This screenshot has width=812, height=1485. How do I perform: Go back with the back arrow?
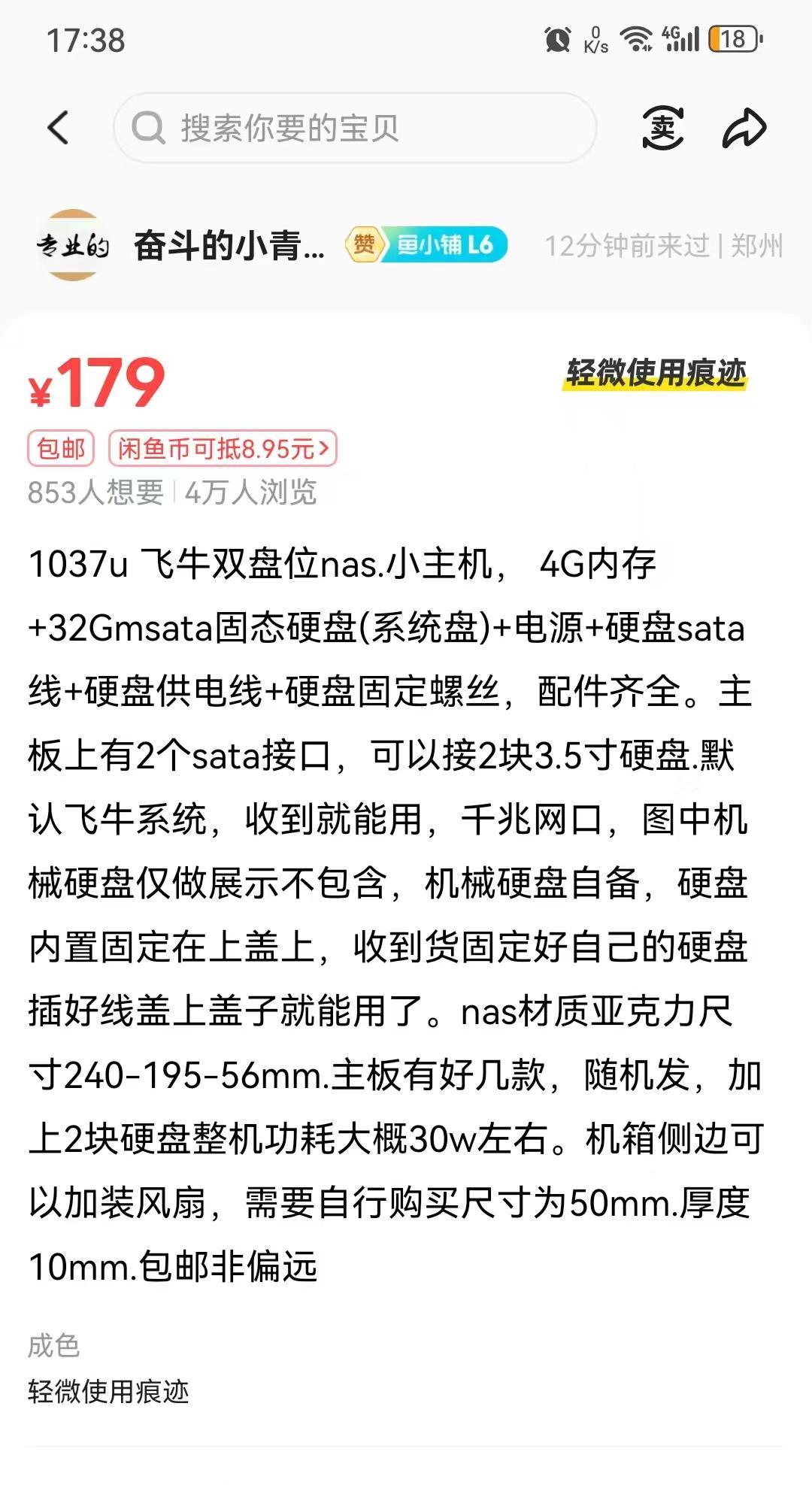59,128
